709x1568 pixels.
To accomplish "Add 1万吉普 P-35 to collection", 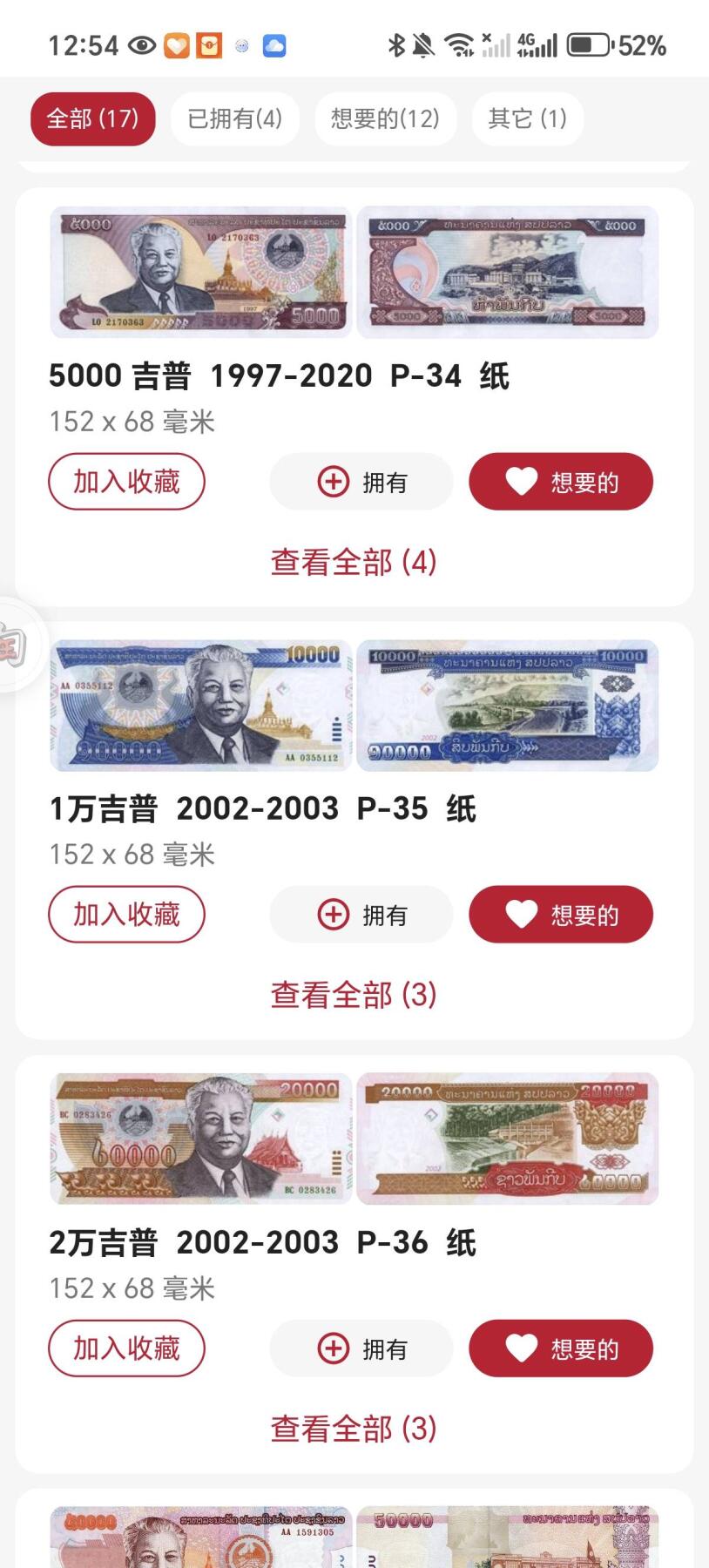I will click(x=126, y=915).
